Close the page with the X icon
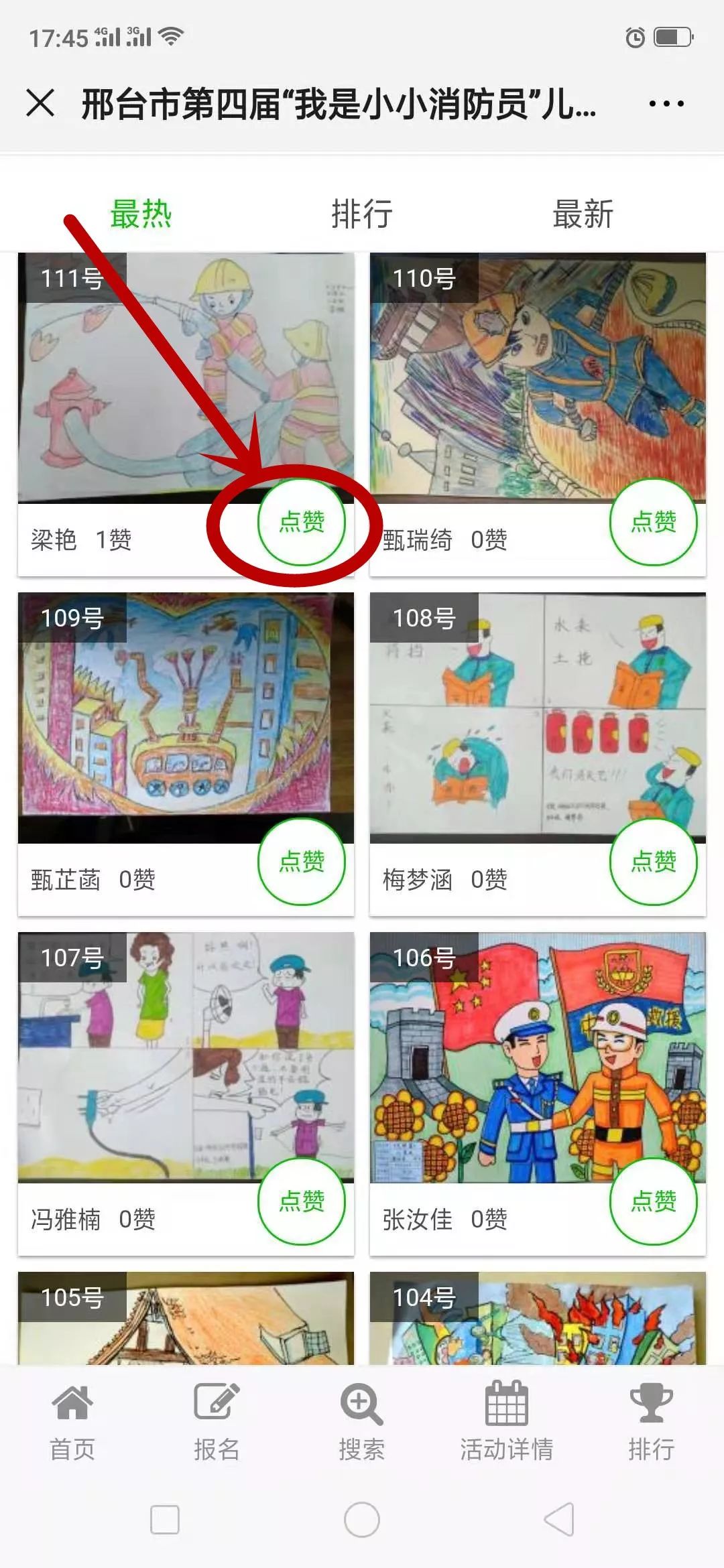Viewport: 724px width, 1568px height. [x=40, y=104]
